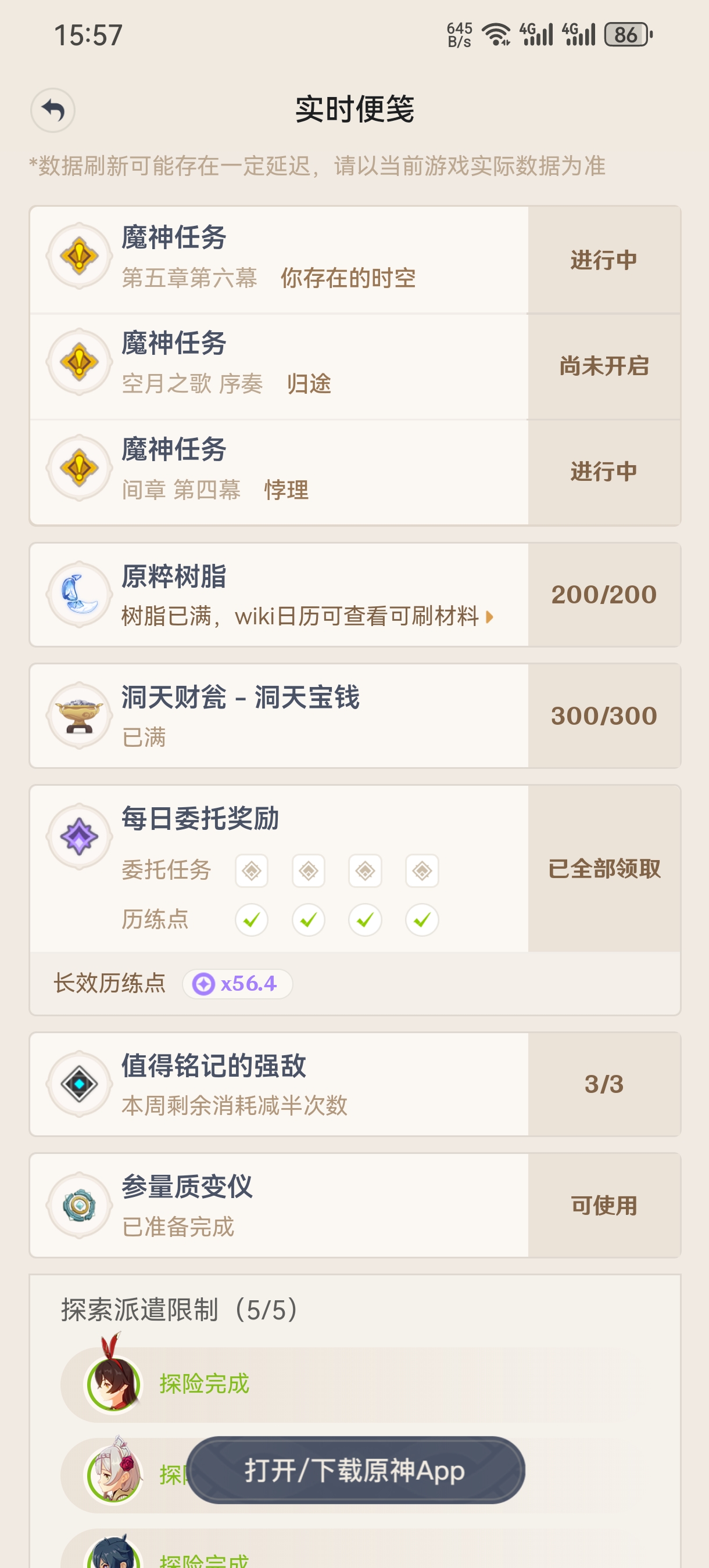This screenshot has width=709, height=1568.
Task: Click the last green 历练点 checkmark
Action: coord(422,920)
